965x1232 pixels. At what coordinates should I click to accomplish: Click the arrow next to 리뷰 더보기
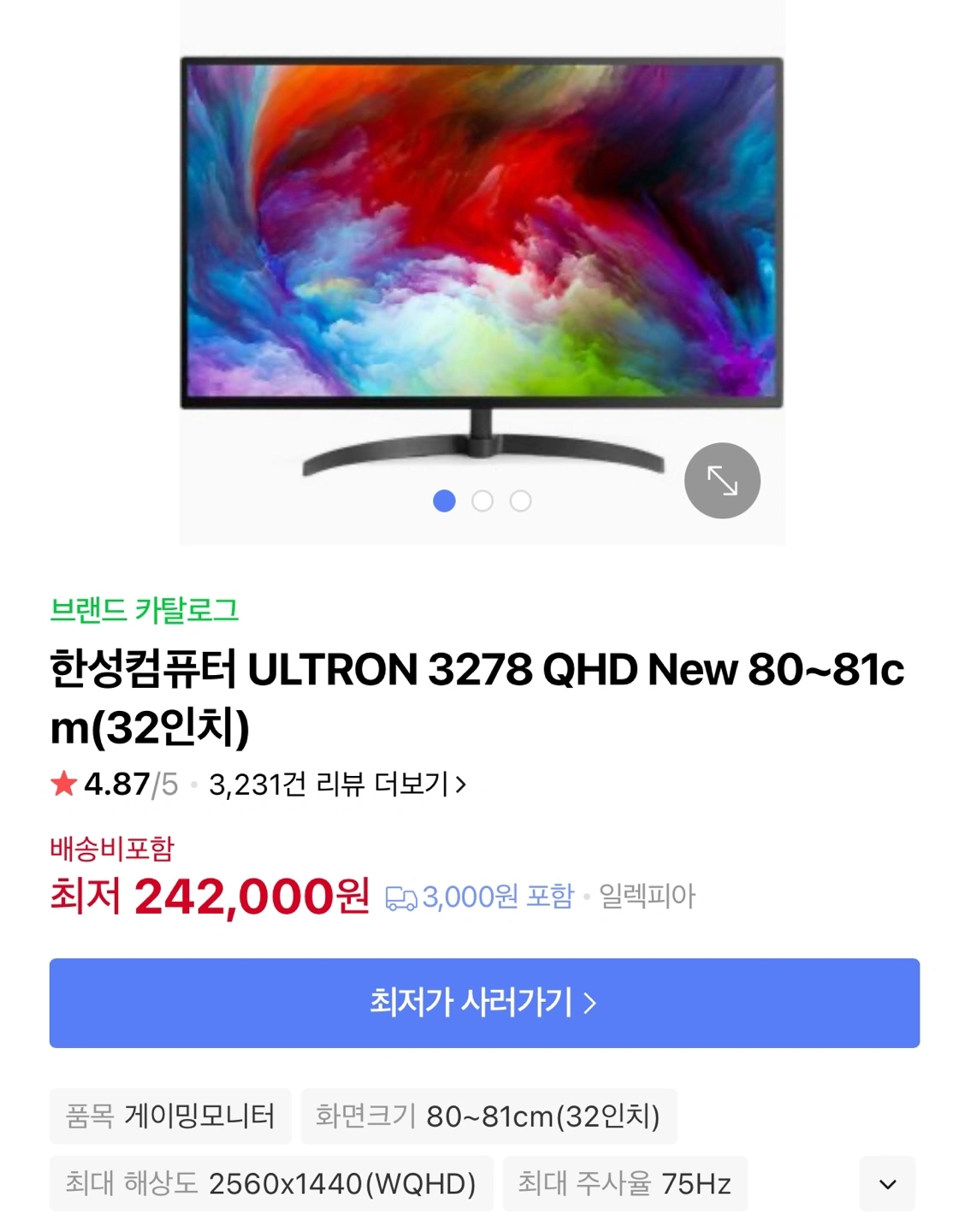pos(461,781)
